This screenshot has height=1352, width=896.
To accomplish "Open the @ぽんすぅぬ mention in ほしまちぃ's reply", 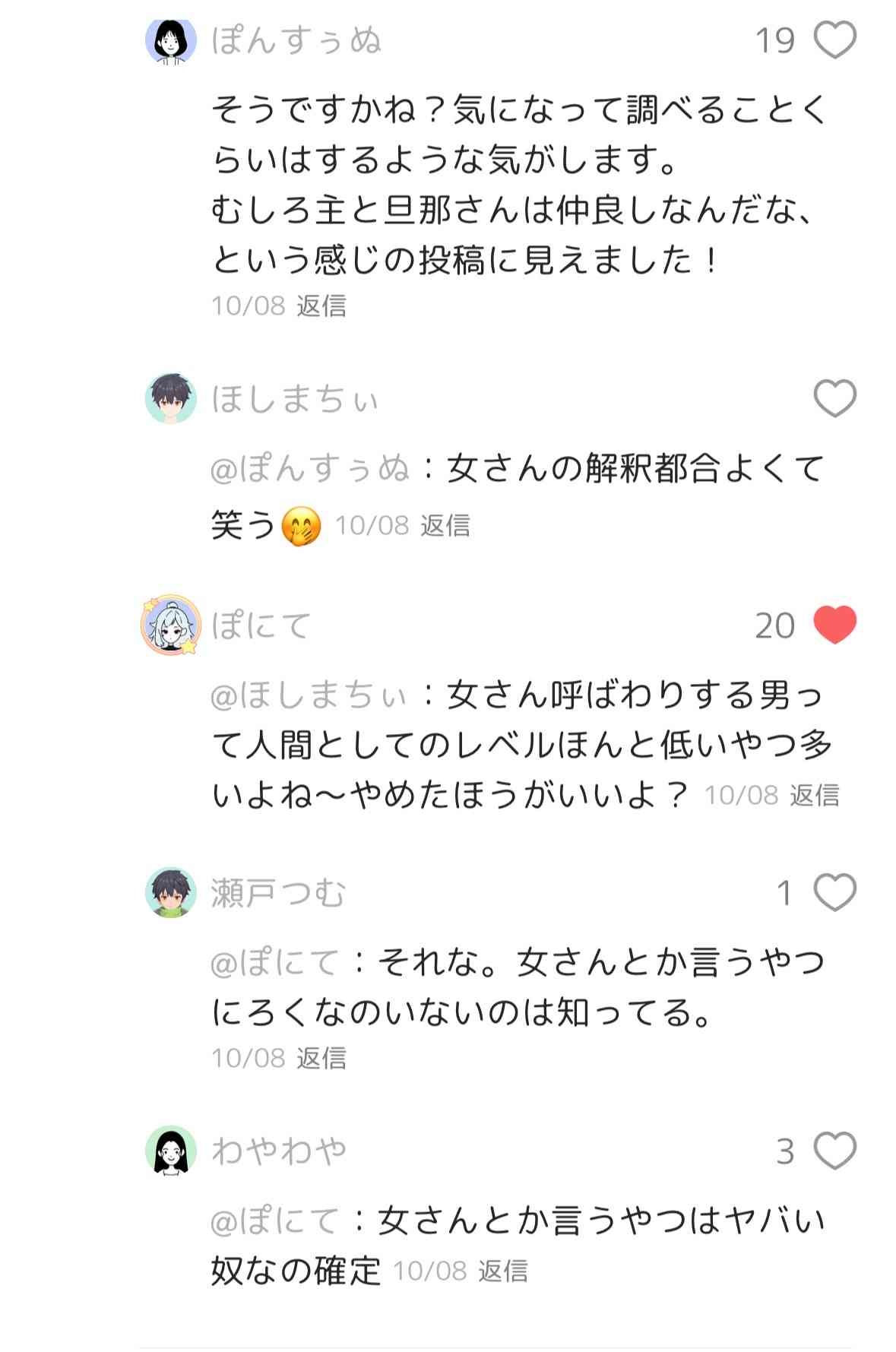I will click(x=310, y=468).
